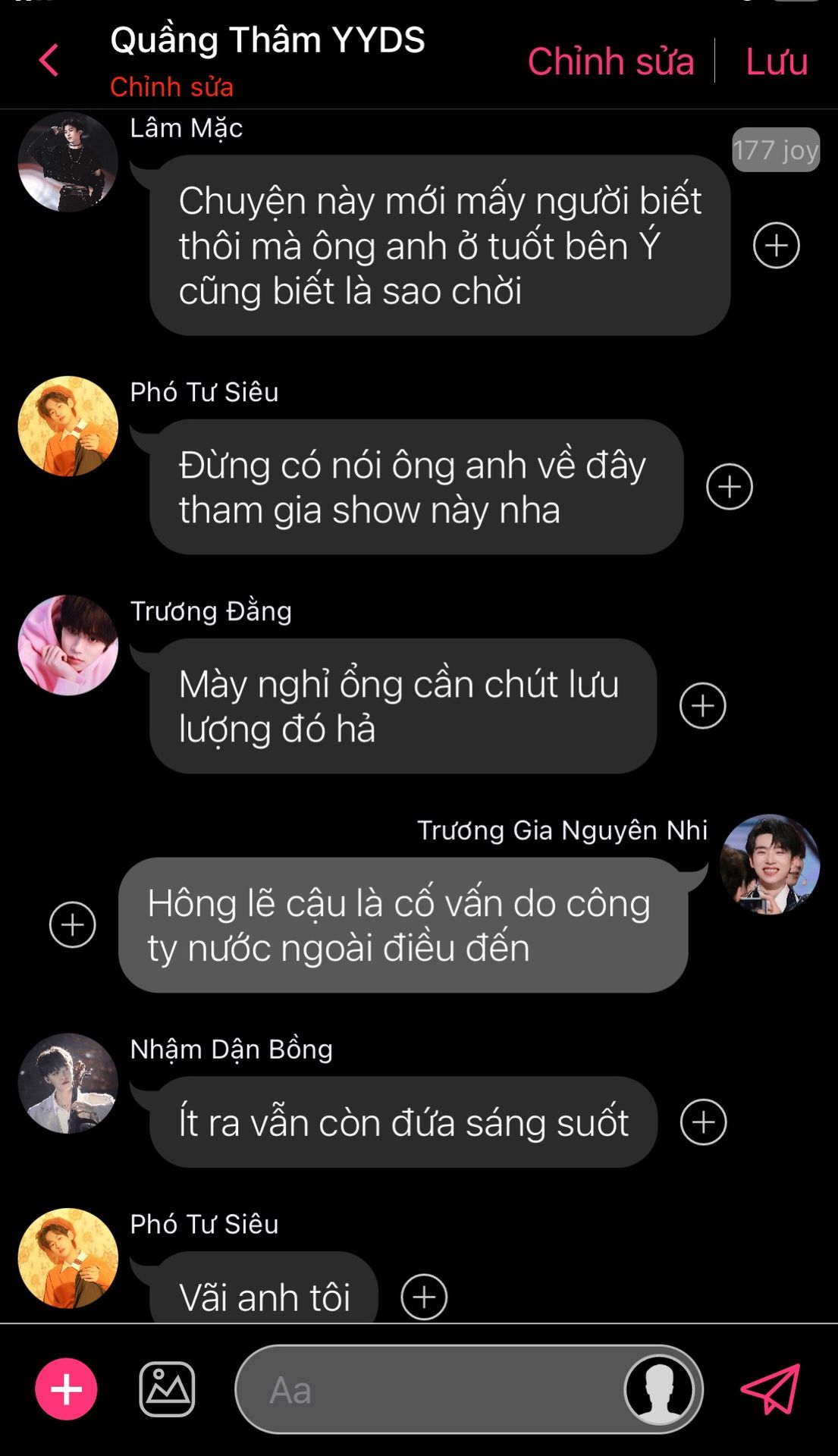Screen dimensions: 838x1456
Task: Open the pink add button at bottom
Action: [x=66, y=1389]
